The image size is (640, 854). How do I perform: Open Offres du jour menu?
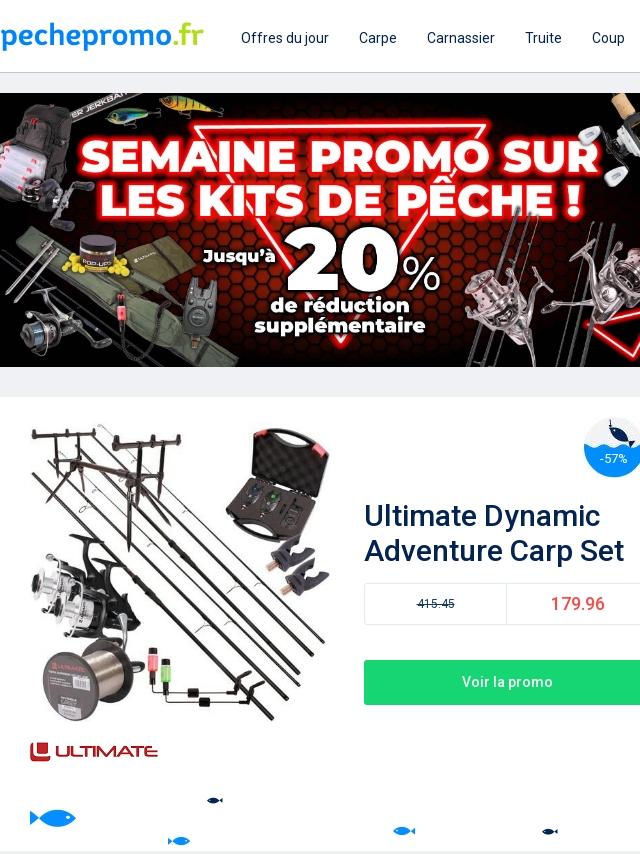click(284, 38)
